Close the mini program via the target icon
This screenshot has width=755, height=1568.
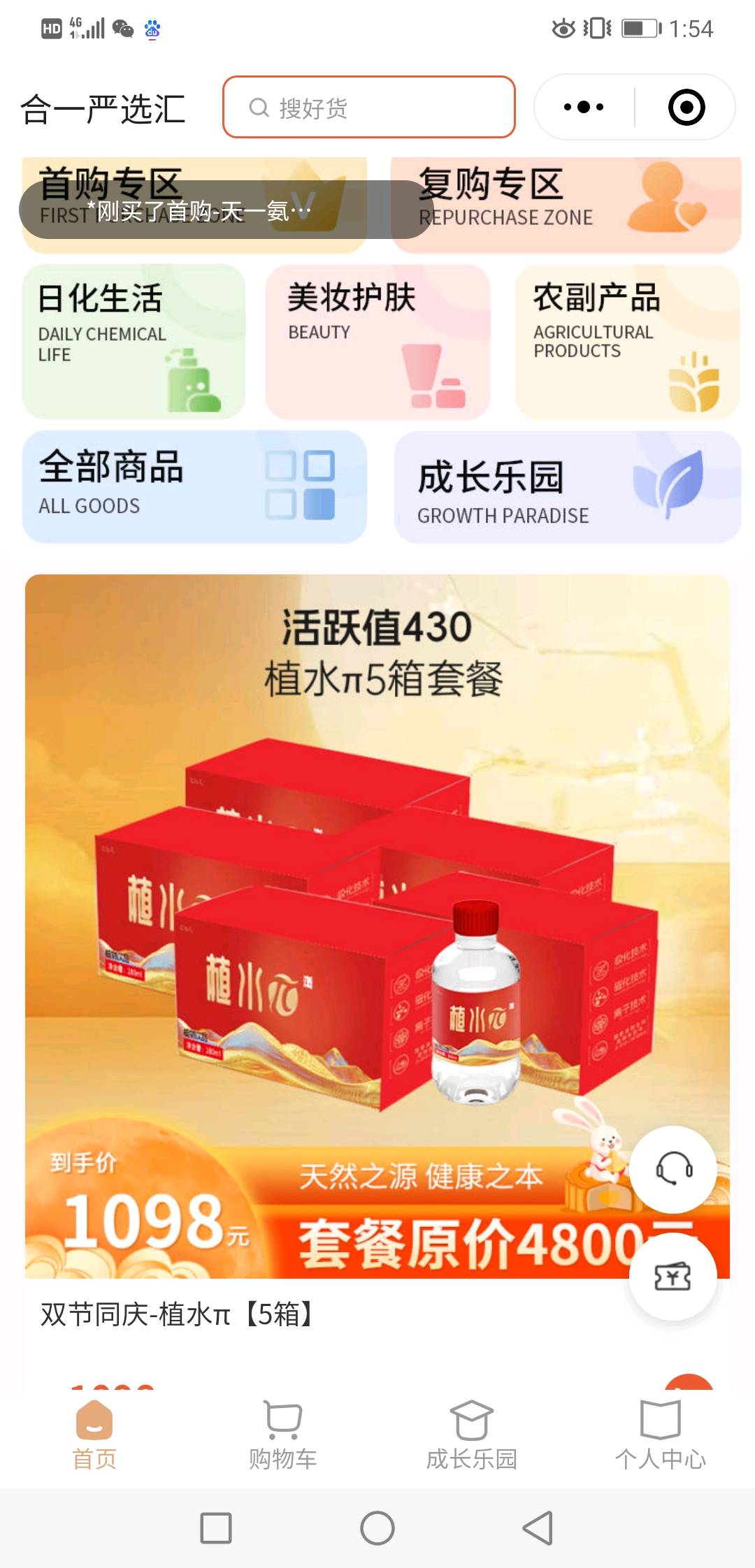[686, 108]
